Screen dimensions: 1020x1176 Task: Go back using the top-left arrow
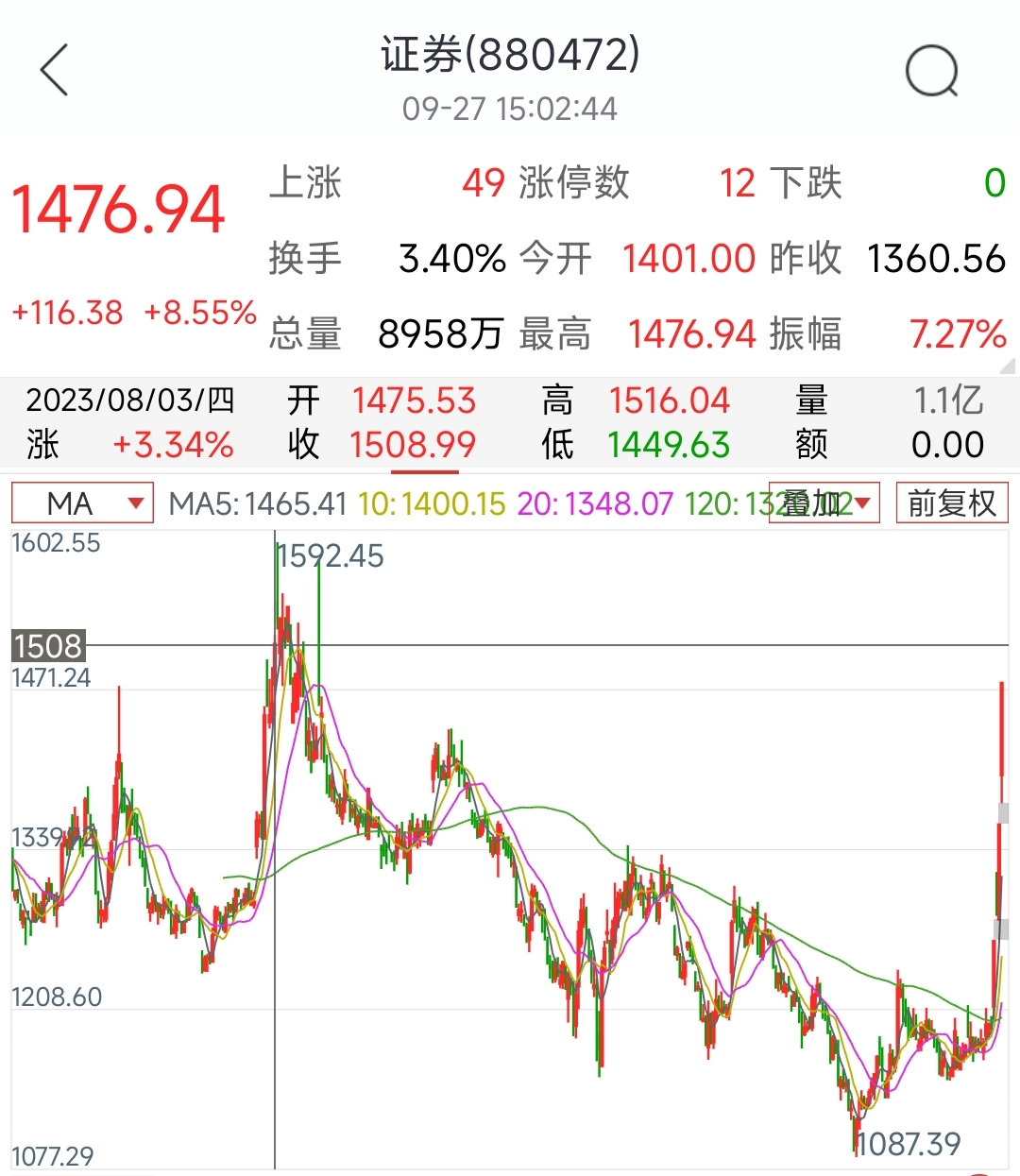(55, 70)
